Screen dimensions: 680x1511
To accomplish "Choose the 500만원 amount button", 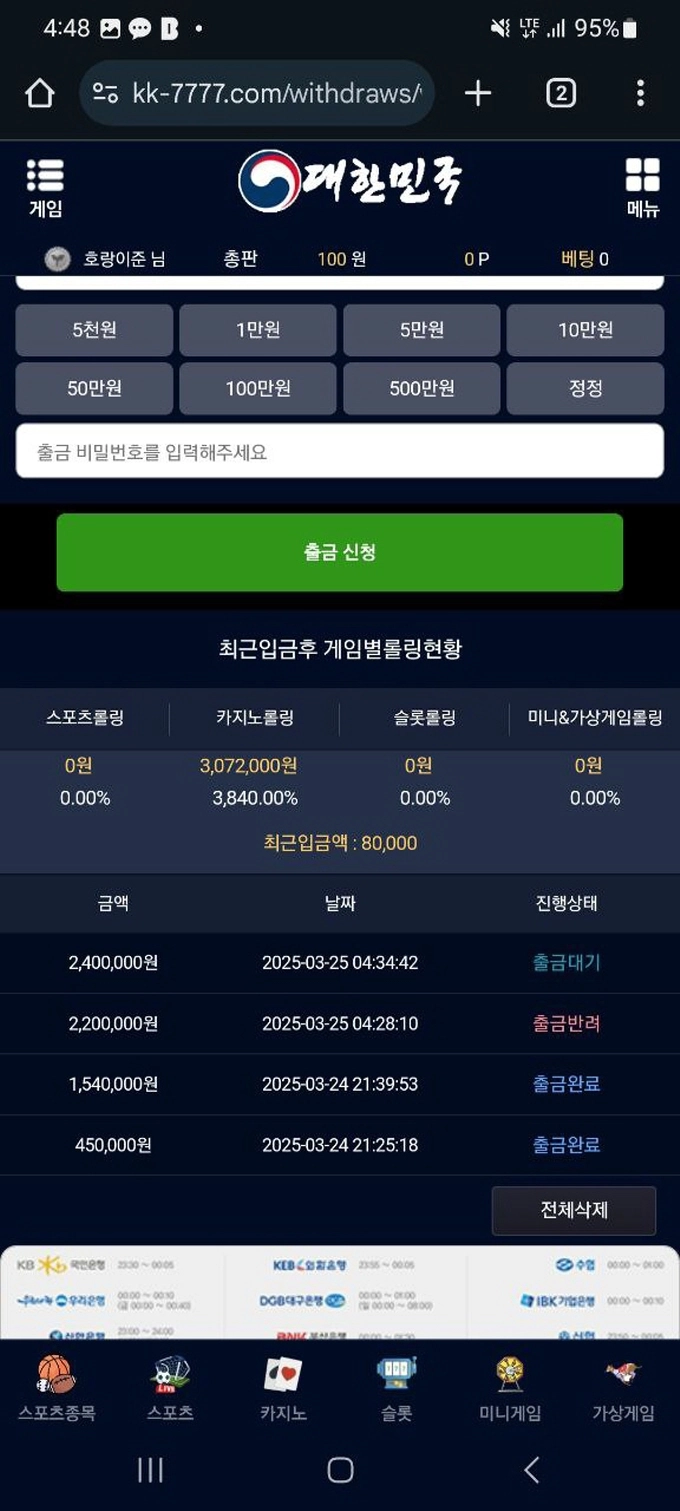I will click(421, 388).
